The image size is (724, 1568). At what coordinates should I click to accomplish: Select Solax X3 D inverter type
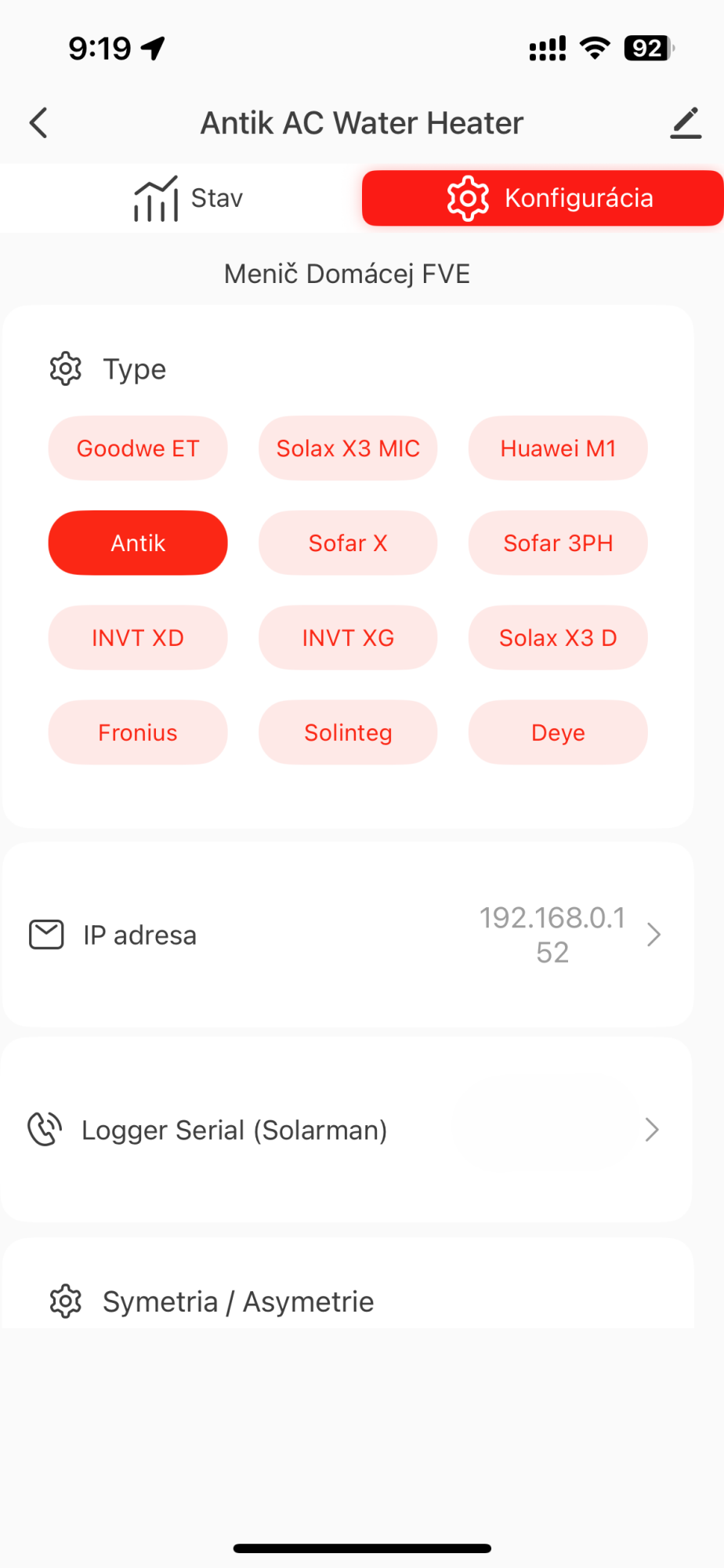tap(558, 638)
